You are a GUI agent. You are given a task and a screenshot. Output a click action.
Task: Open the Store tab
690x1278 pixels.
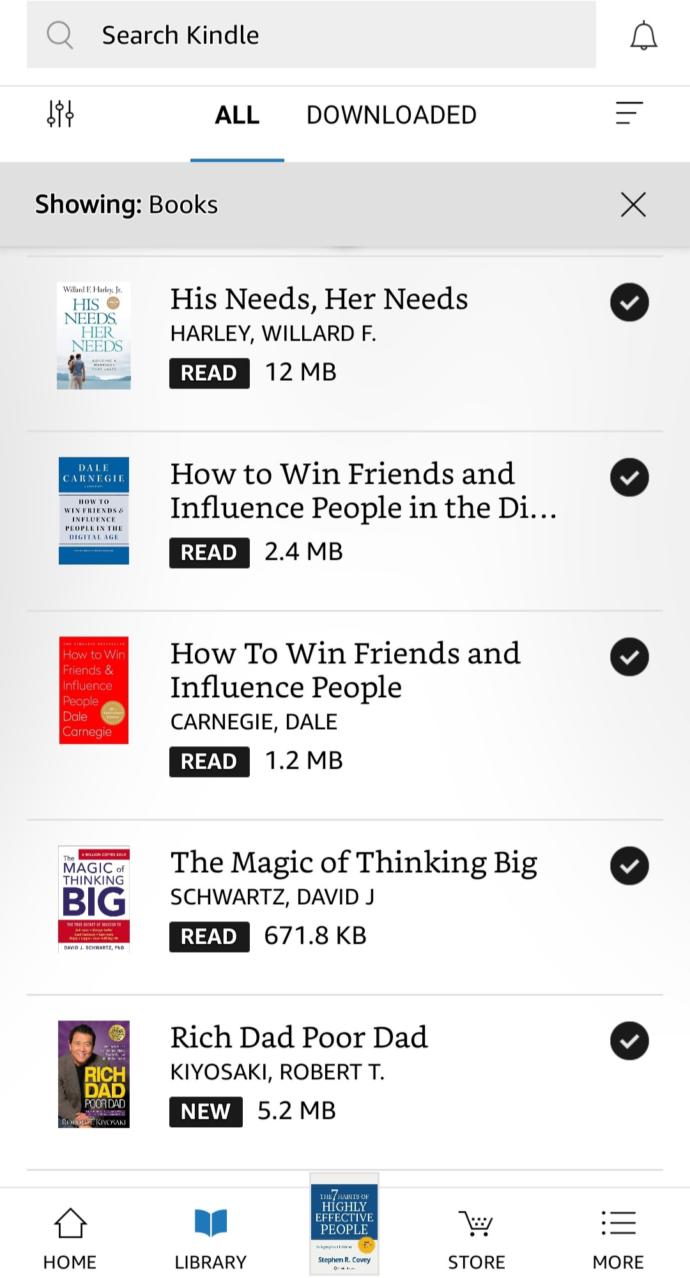476,1238
